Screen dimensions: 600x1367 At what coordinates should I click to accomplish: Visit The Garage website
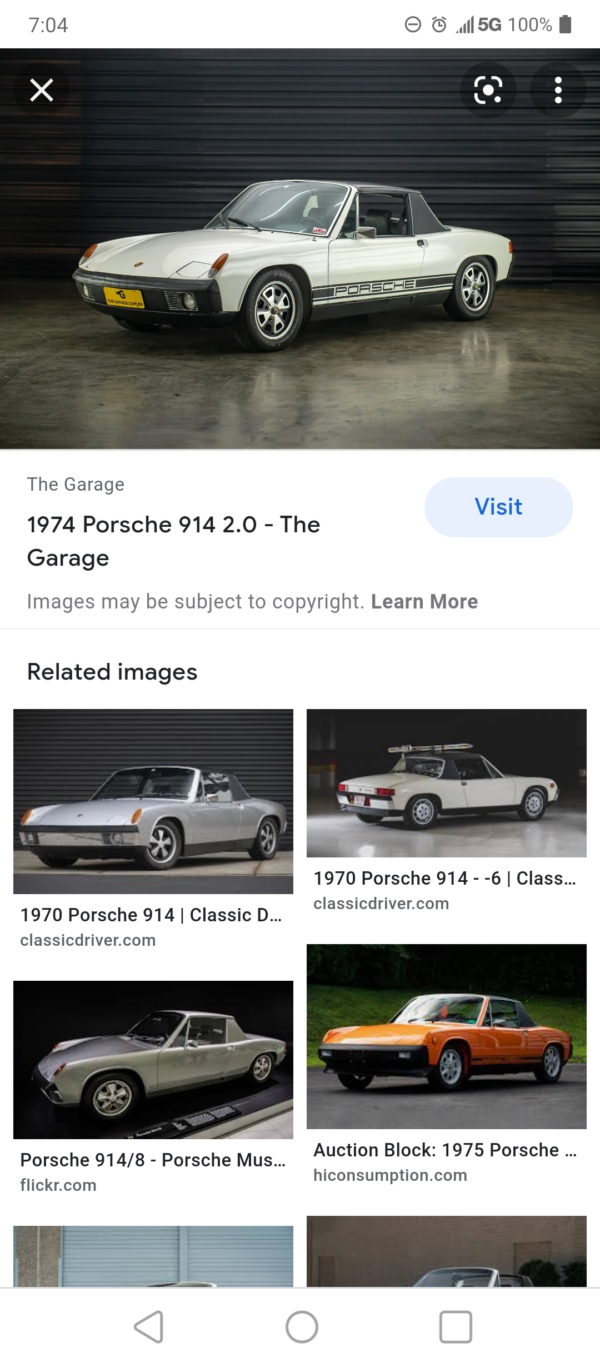[x=498, y=507]
